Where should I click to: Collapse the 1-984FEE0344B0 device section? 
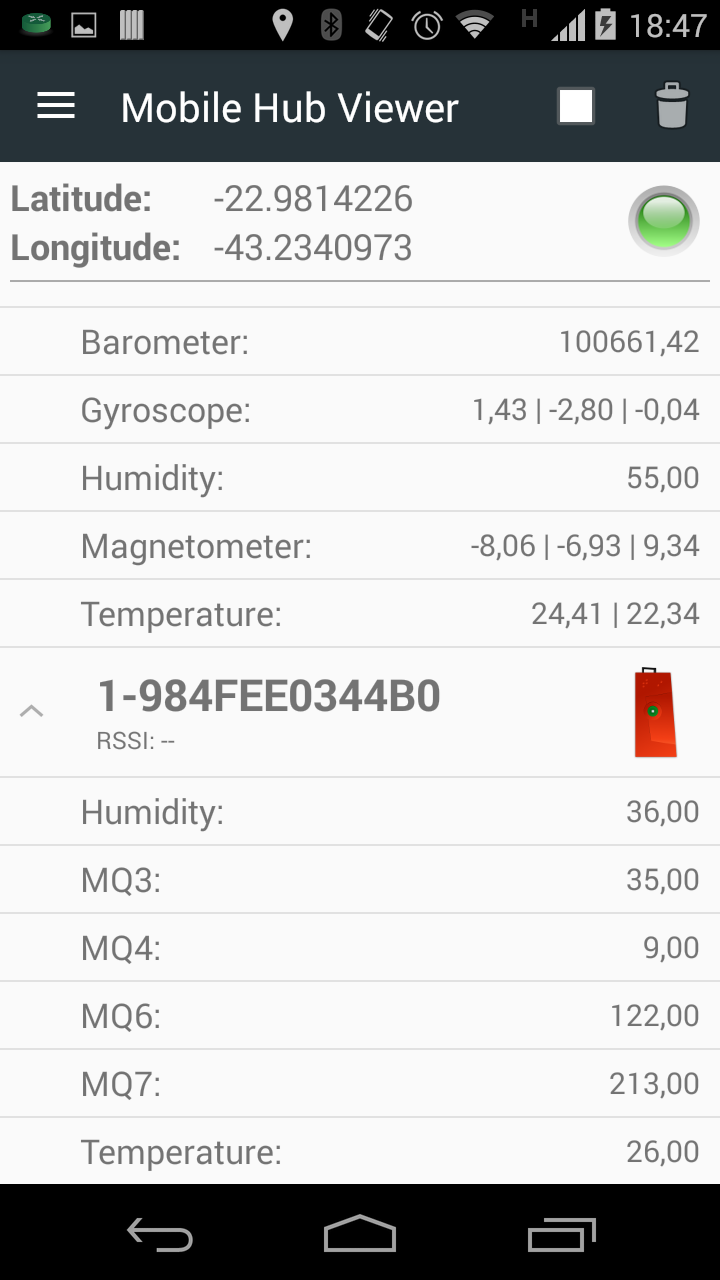32,711
